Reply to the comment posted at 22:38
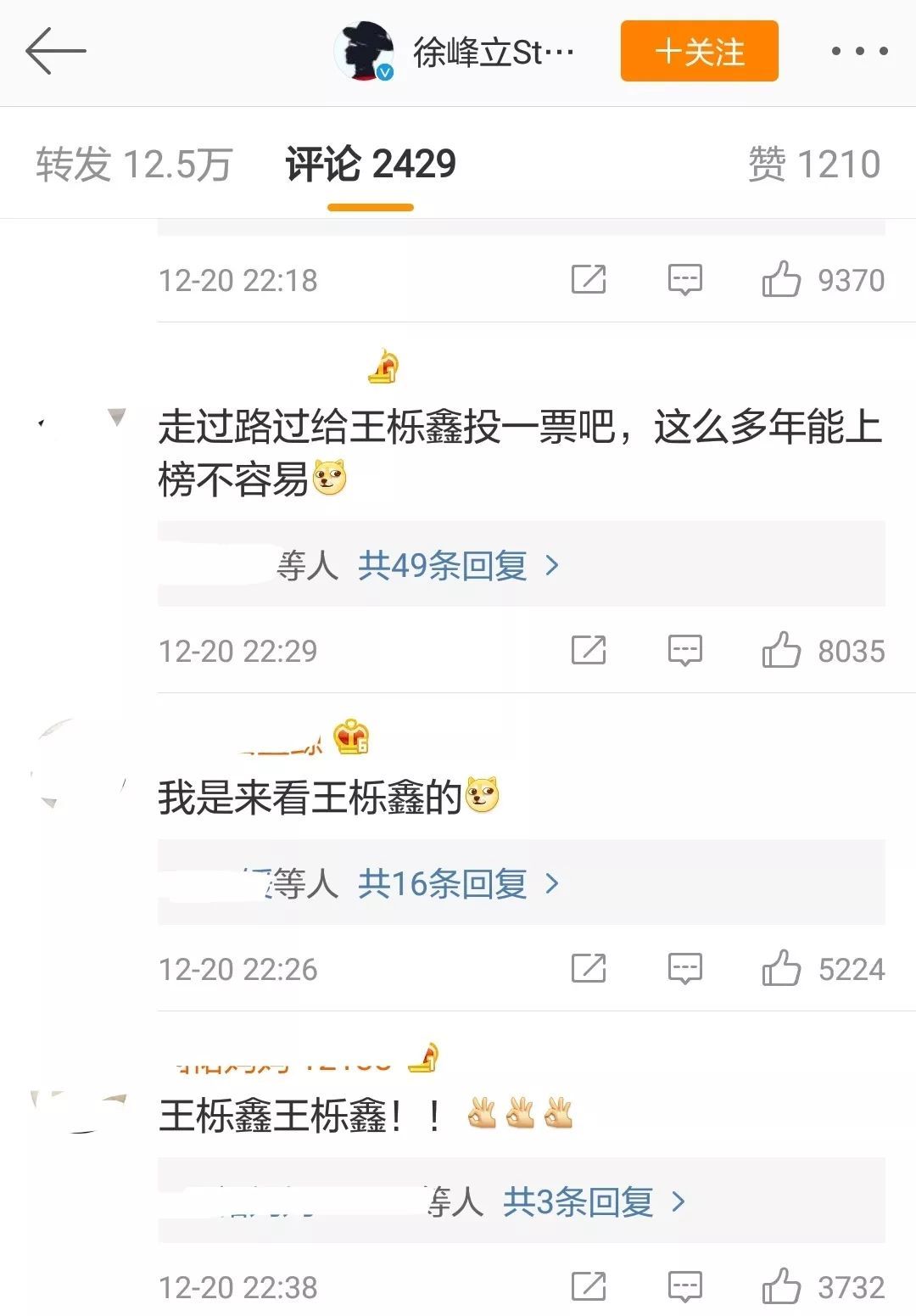The width and height of the screenshot is (916, 1316). point(684,1287)
